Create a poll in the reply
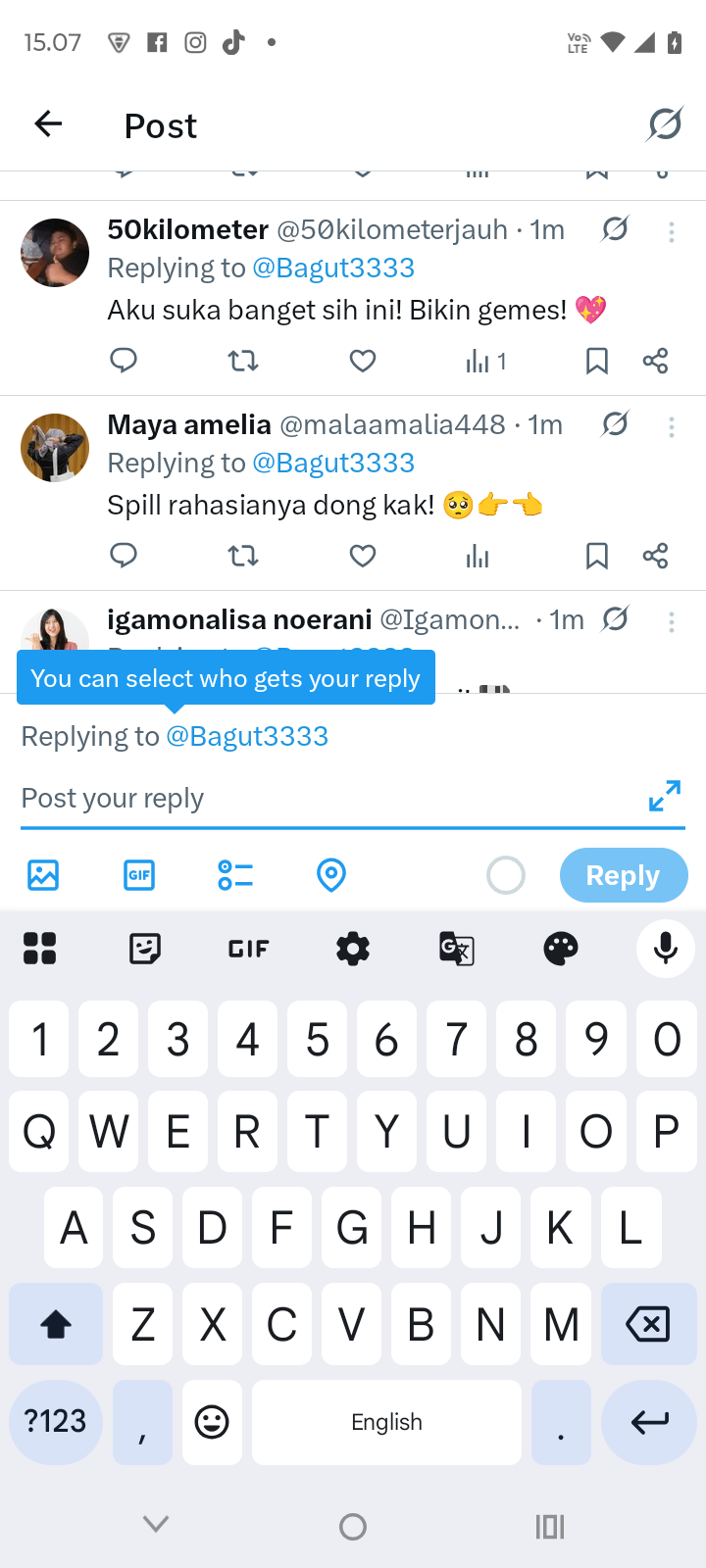Screen dimensions: 706x1568 (235, 874)
